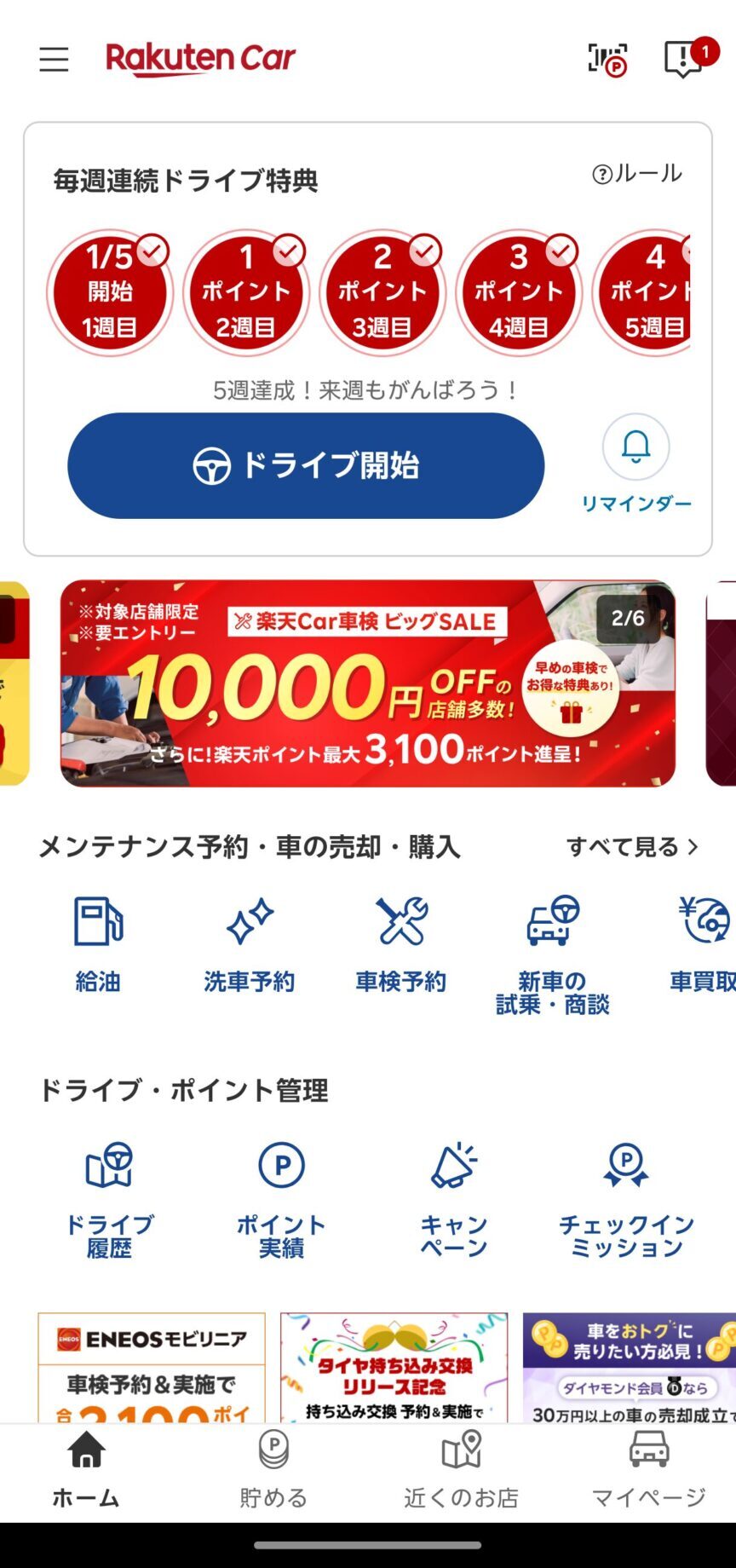Expand すべて見る to see all services
Viewport: 736px width, 1568px height.
pos(632,847)
